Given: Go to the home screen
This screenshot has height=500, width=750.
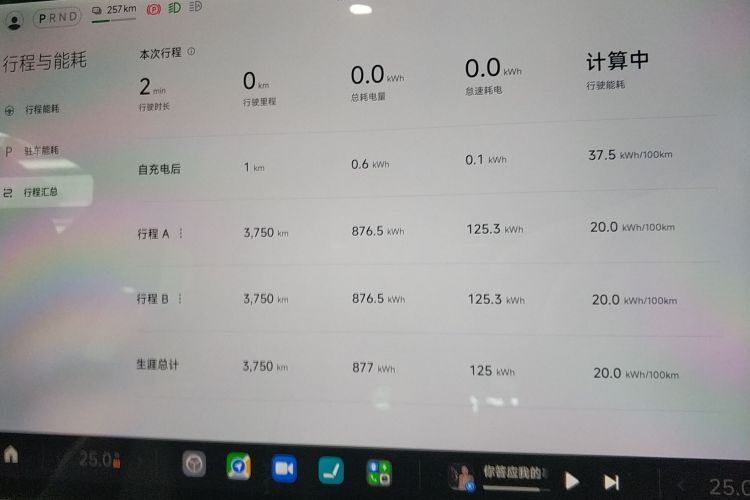Looking at the screenshot, I should click(x=11, y=454).
